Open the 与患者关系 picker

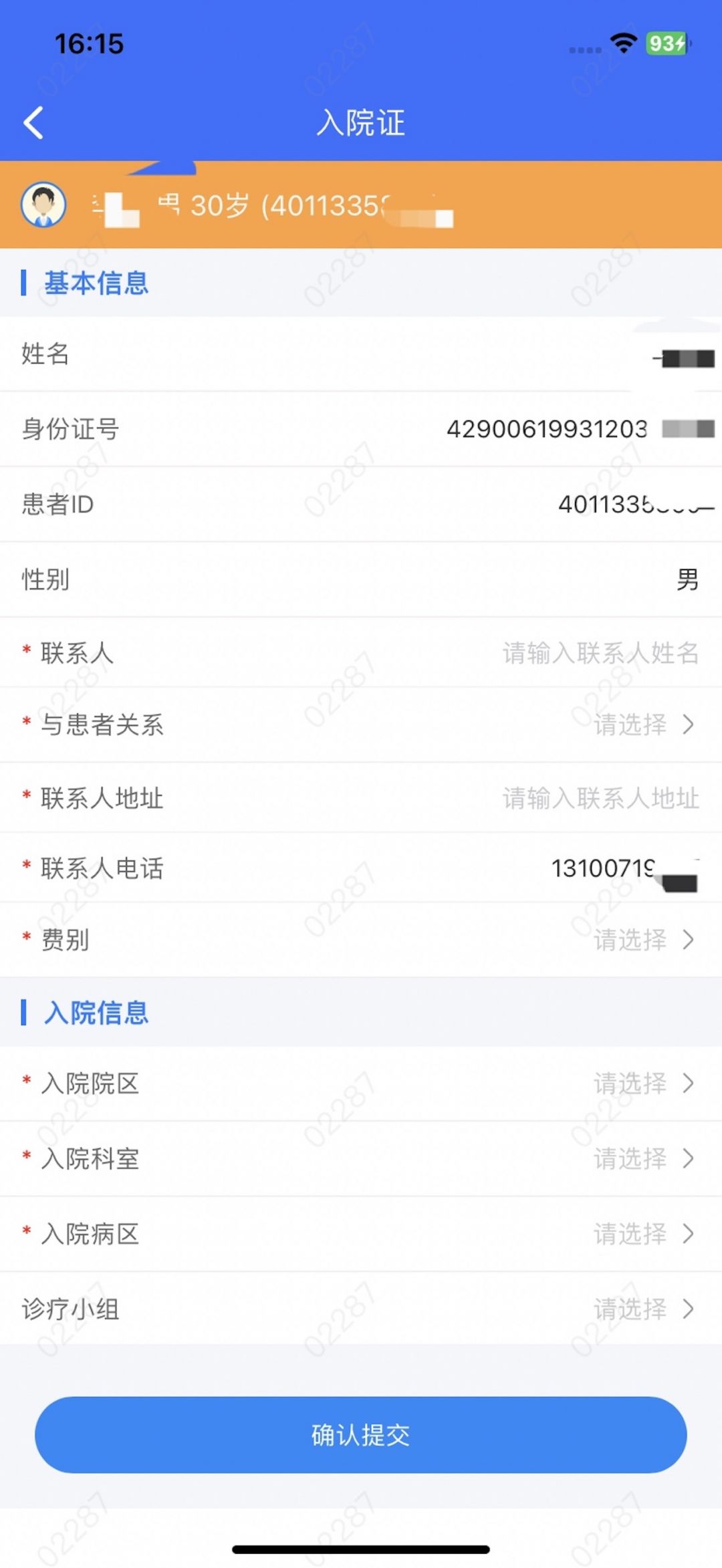pos(642,725)
